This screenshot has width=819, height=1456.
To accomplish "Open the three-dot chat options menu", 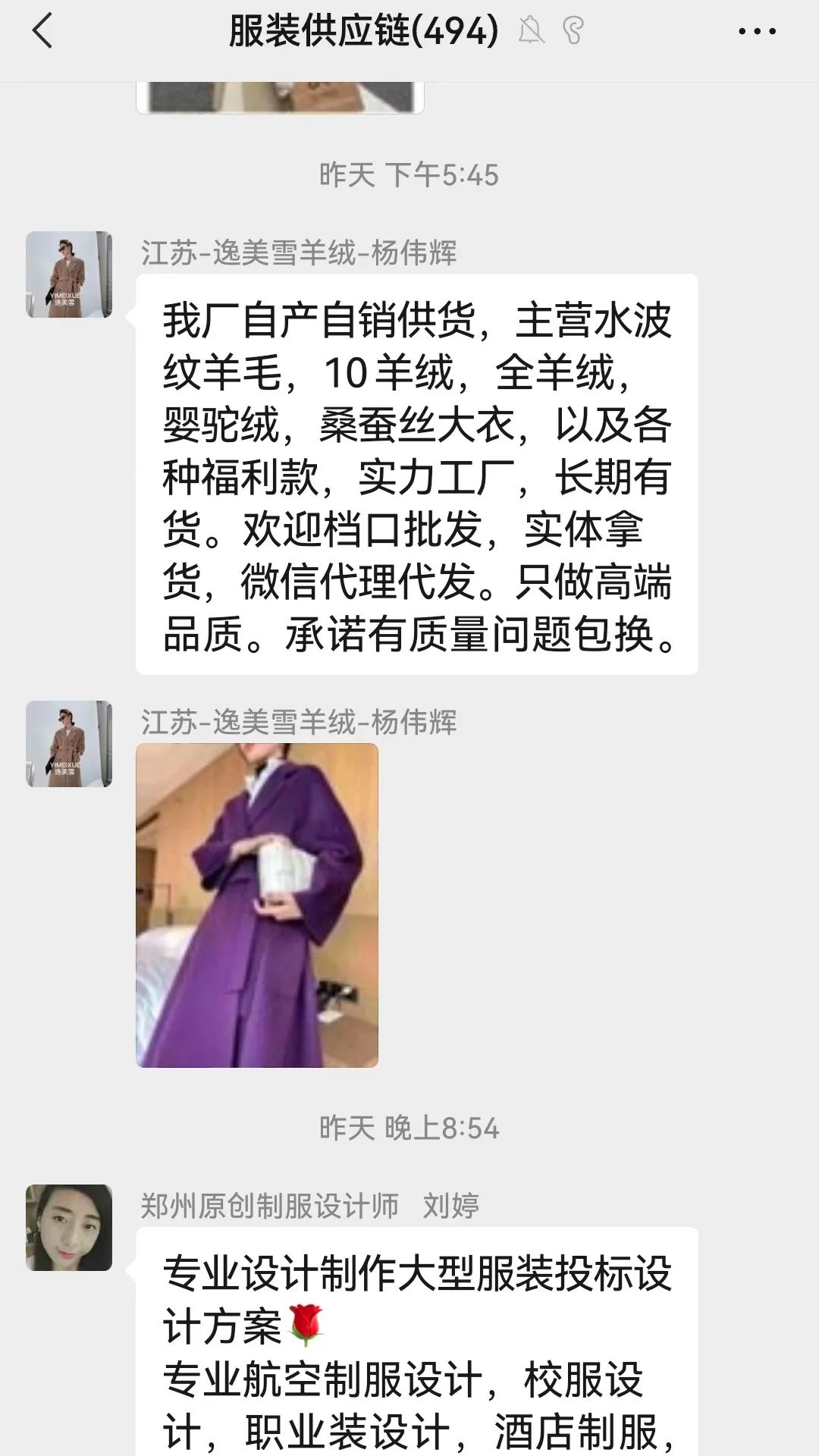I will click(757, 32).
